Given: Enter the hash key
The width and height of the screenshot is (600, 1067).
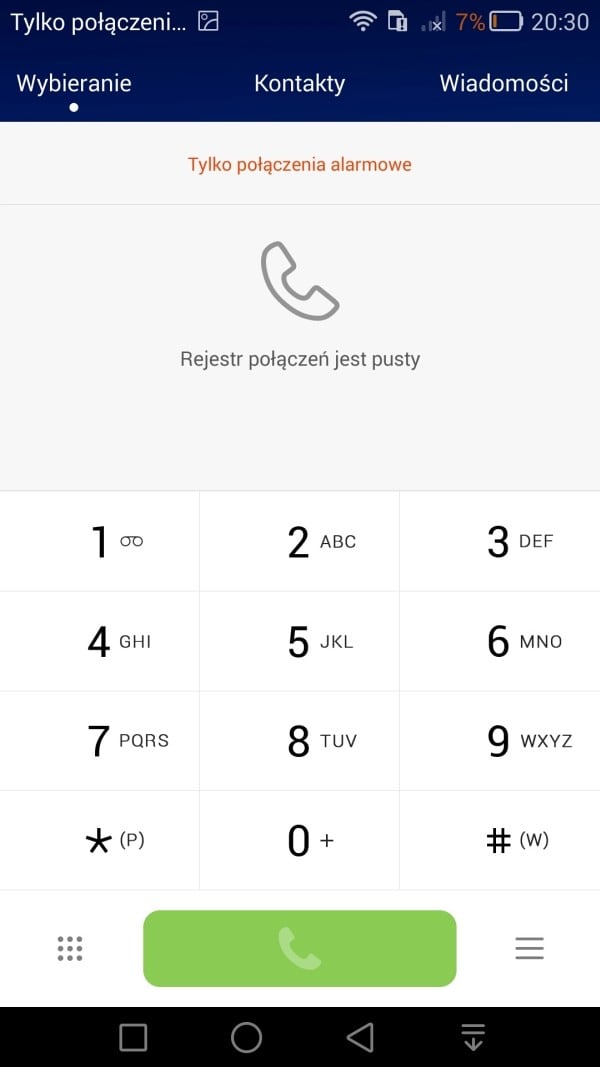Looking at the screenshot, I should 500,840.
